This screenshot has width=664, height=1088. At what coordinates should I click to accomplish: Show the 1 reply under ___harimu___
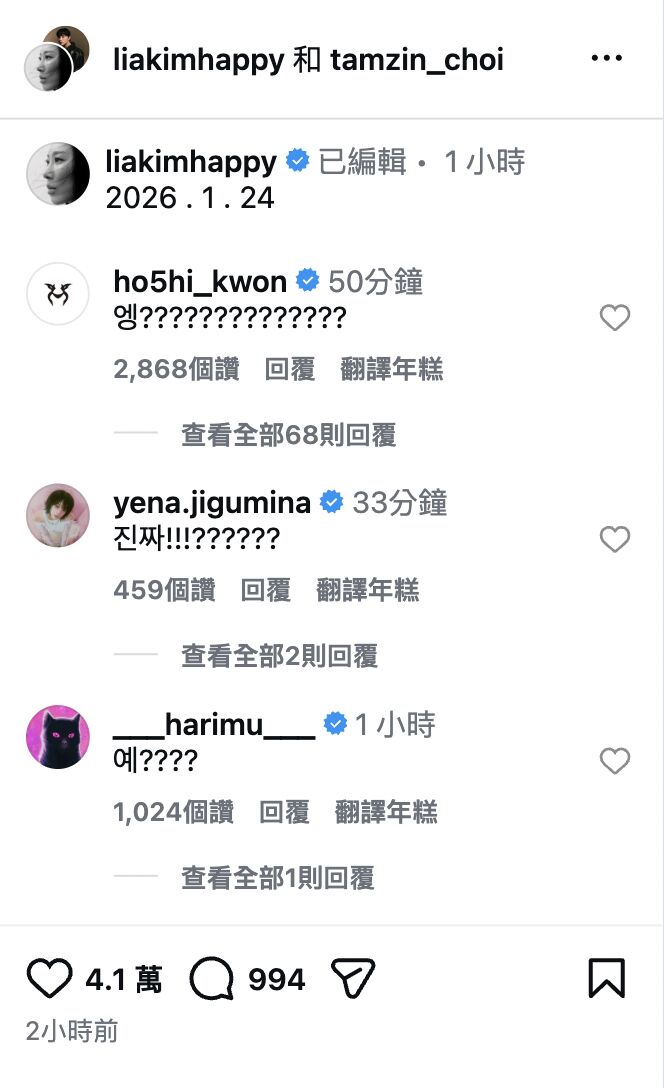point(277,878)
